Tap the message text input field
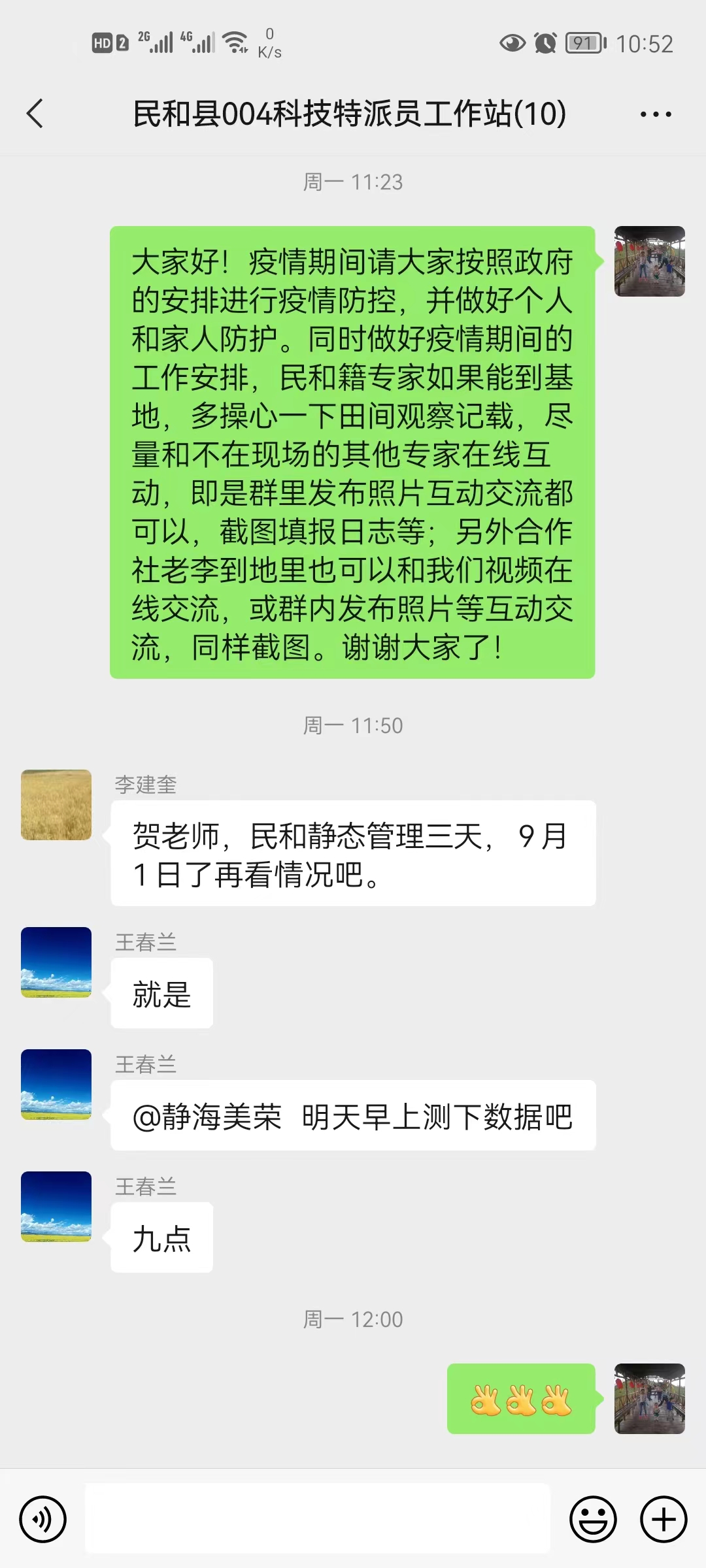The height and width of the screenshot is (1568, 706). (318, 1518)
